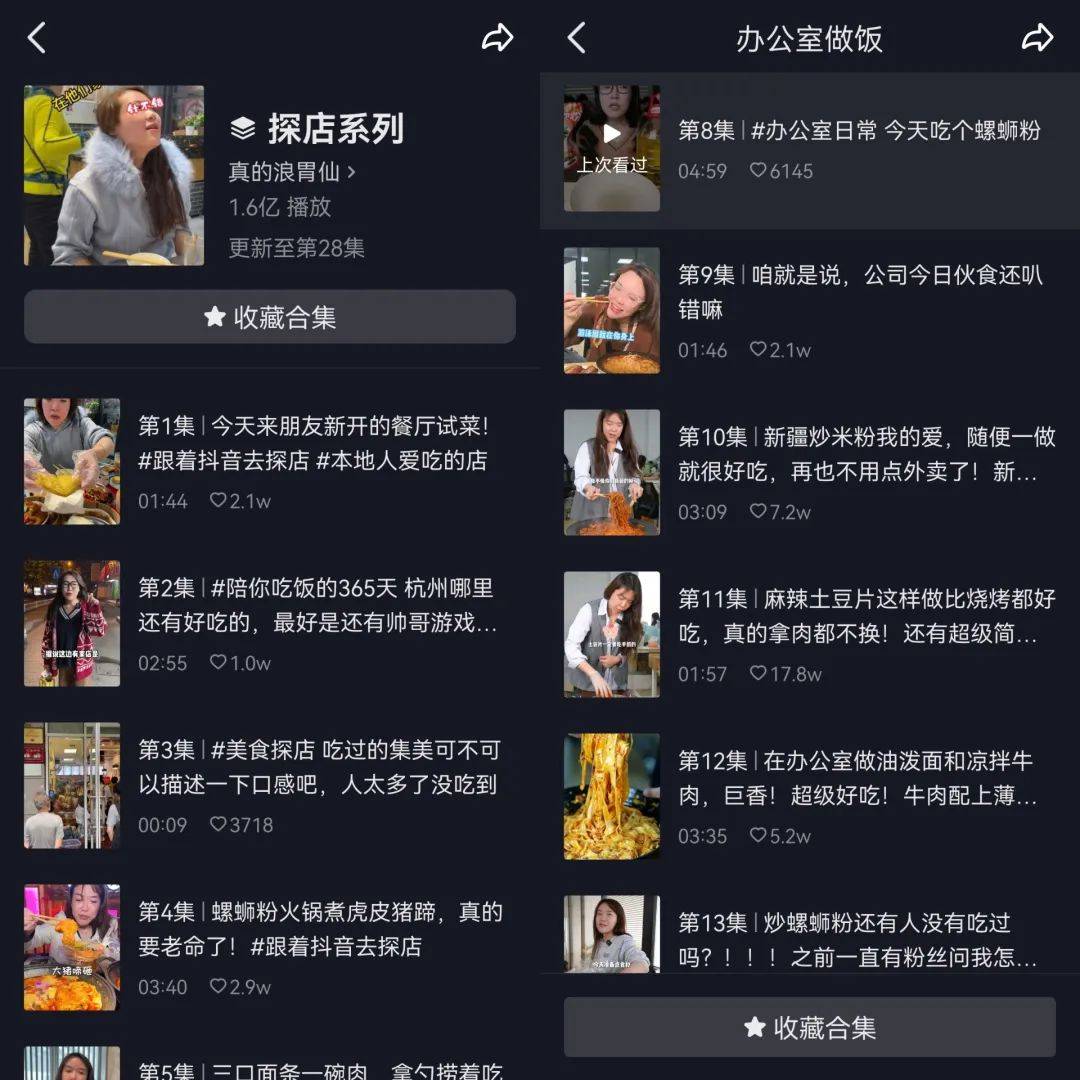Select 第13集 炒螺蛳粉 episode

(x=810, y=938)
